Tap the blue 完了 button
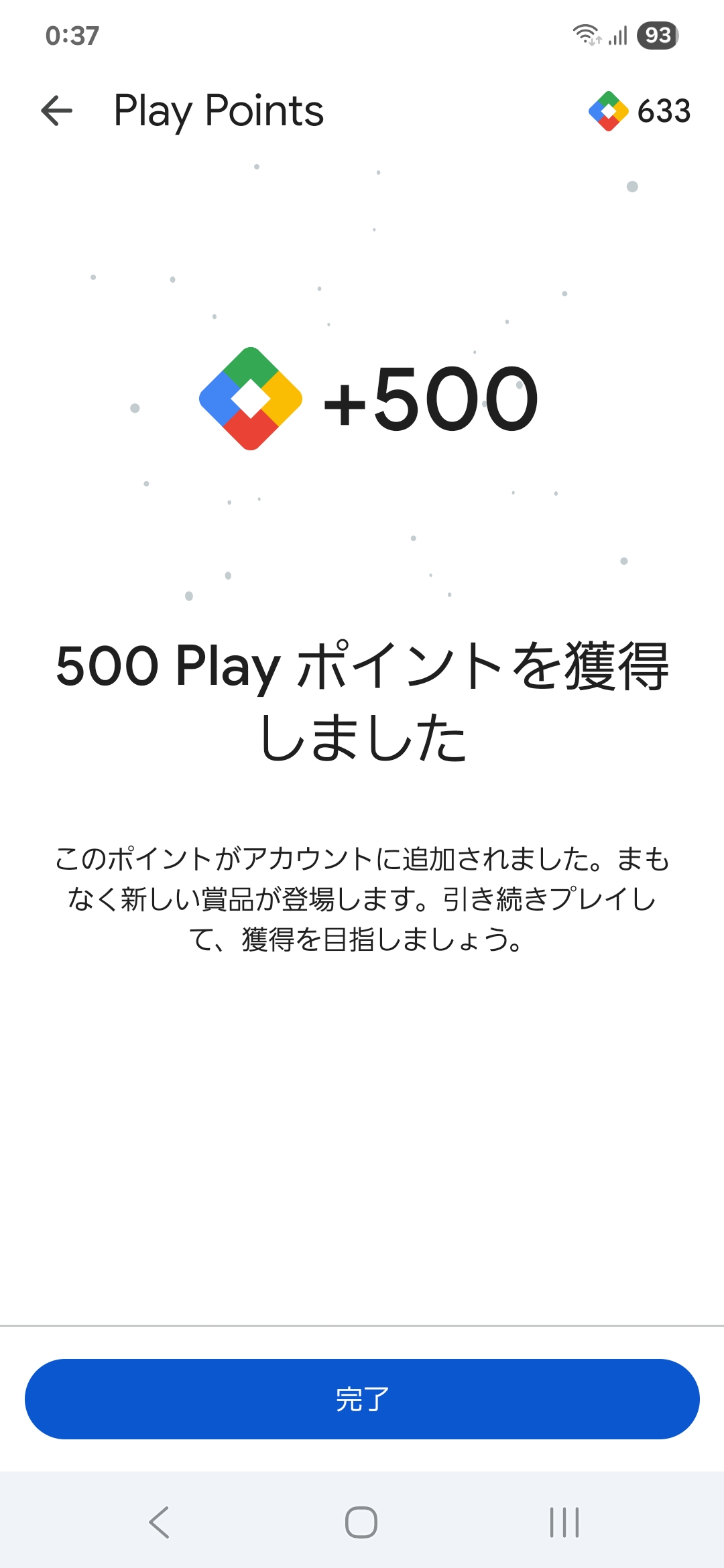 click(x=362, y=1399)
